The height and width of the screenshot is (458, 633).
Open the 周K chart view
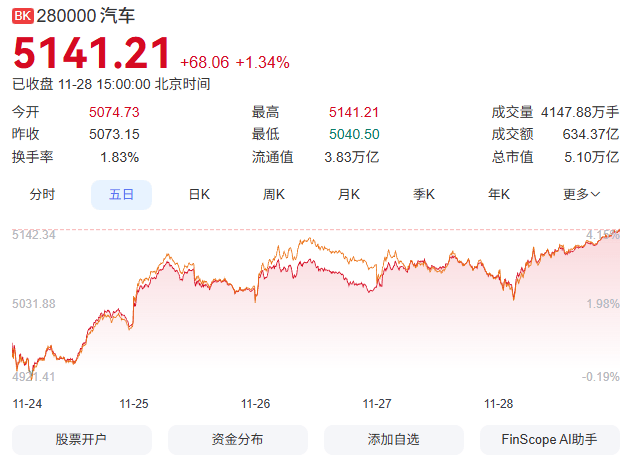click(x=274, y=195)
